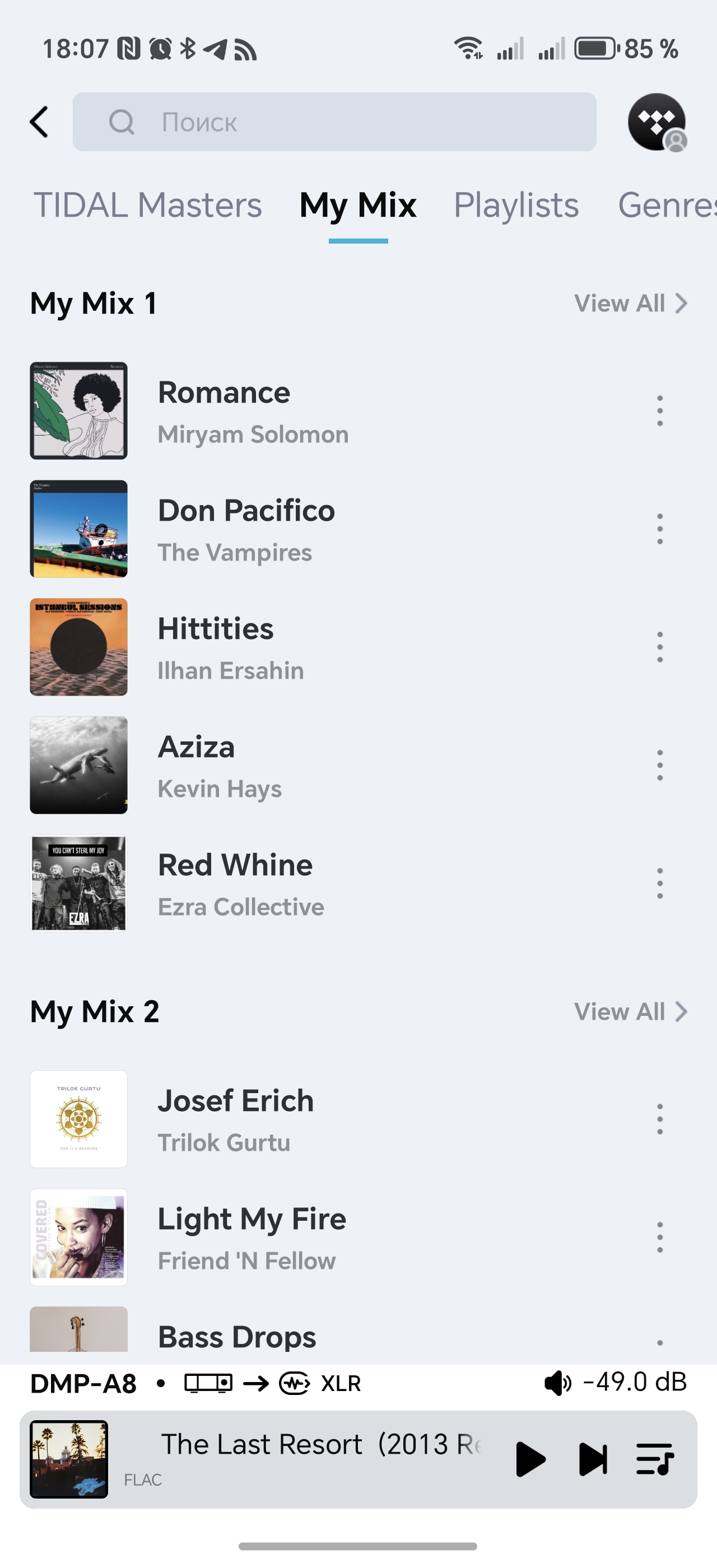The width and height of the screenshot is (717, 1568).
Task: Play Light My Fire by Friend 'N Fellow
Action: point(252,1238)
